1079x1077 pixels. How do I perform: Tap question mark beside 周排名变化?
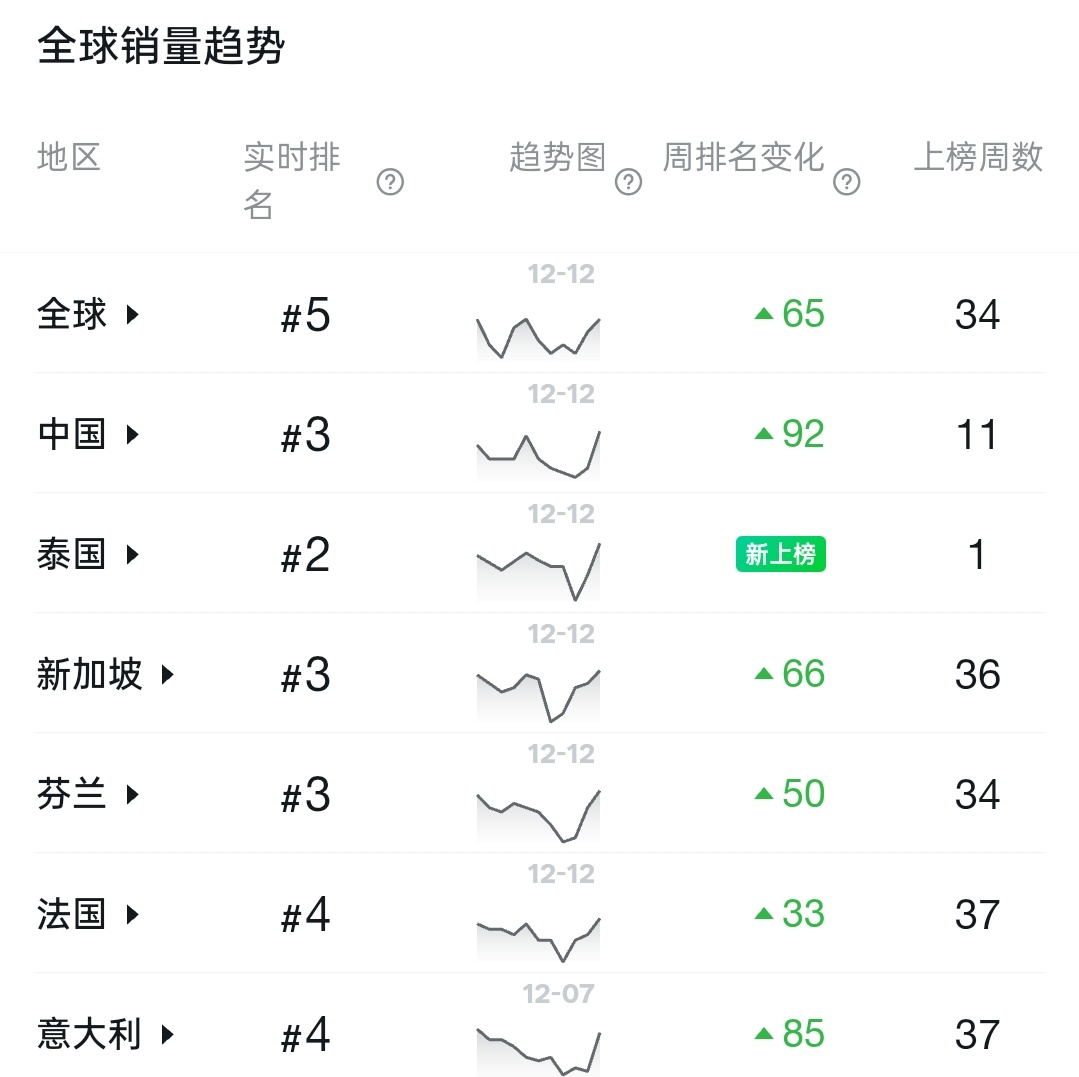coord(846,182)
